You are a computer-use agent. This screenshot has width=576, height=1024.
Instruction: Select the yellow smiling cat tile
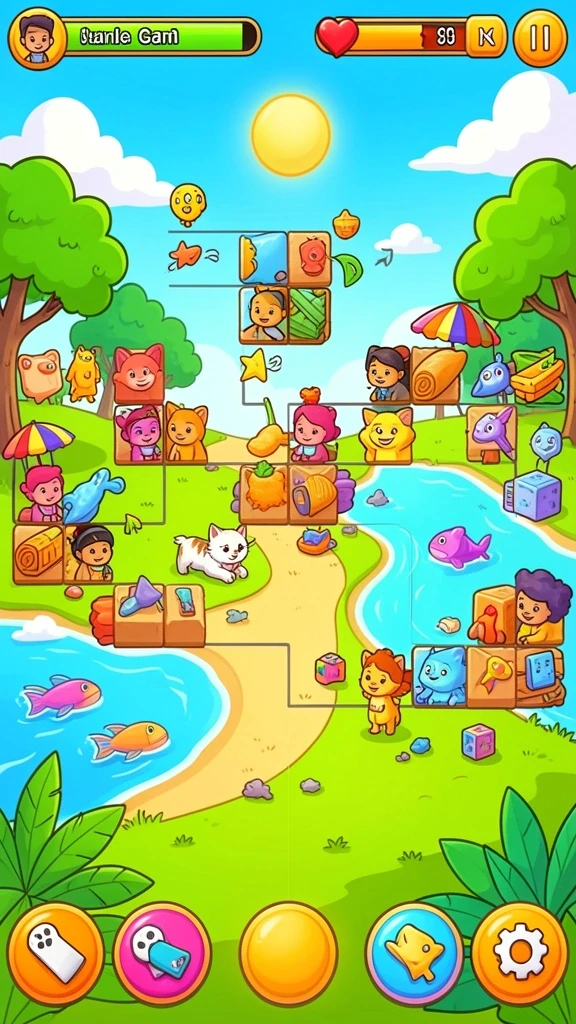coord(386,434)
